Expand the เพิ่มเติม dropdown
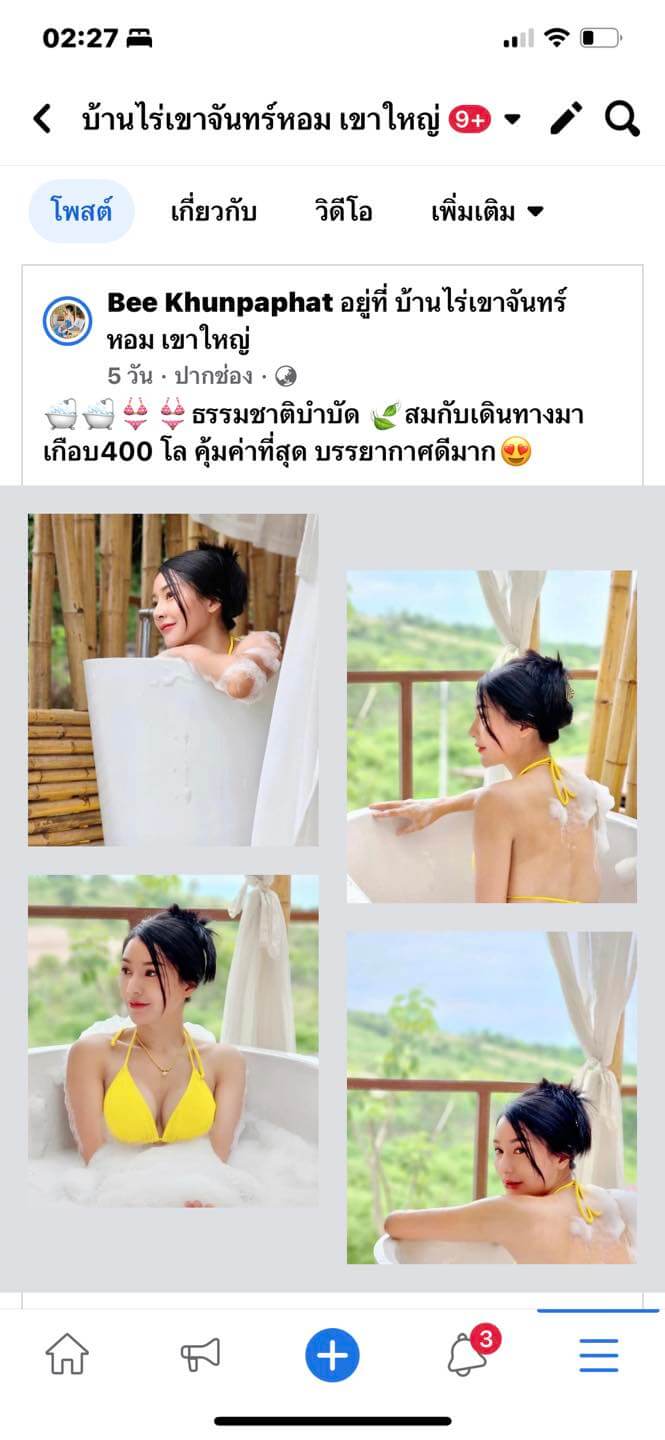The image size is (665, 1440). (x=487, y=212)
